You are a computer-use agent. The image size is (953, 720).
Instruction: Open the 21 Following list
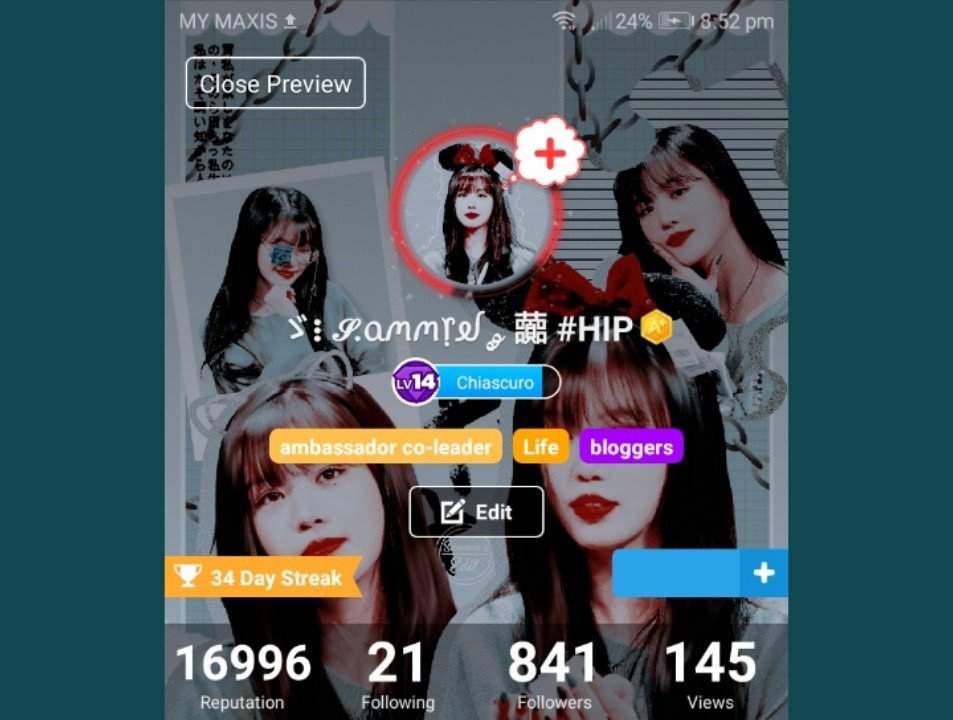pos(397,675)
